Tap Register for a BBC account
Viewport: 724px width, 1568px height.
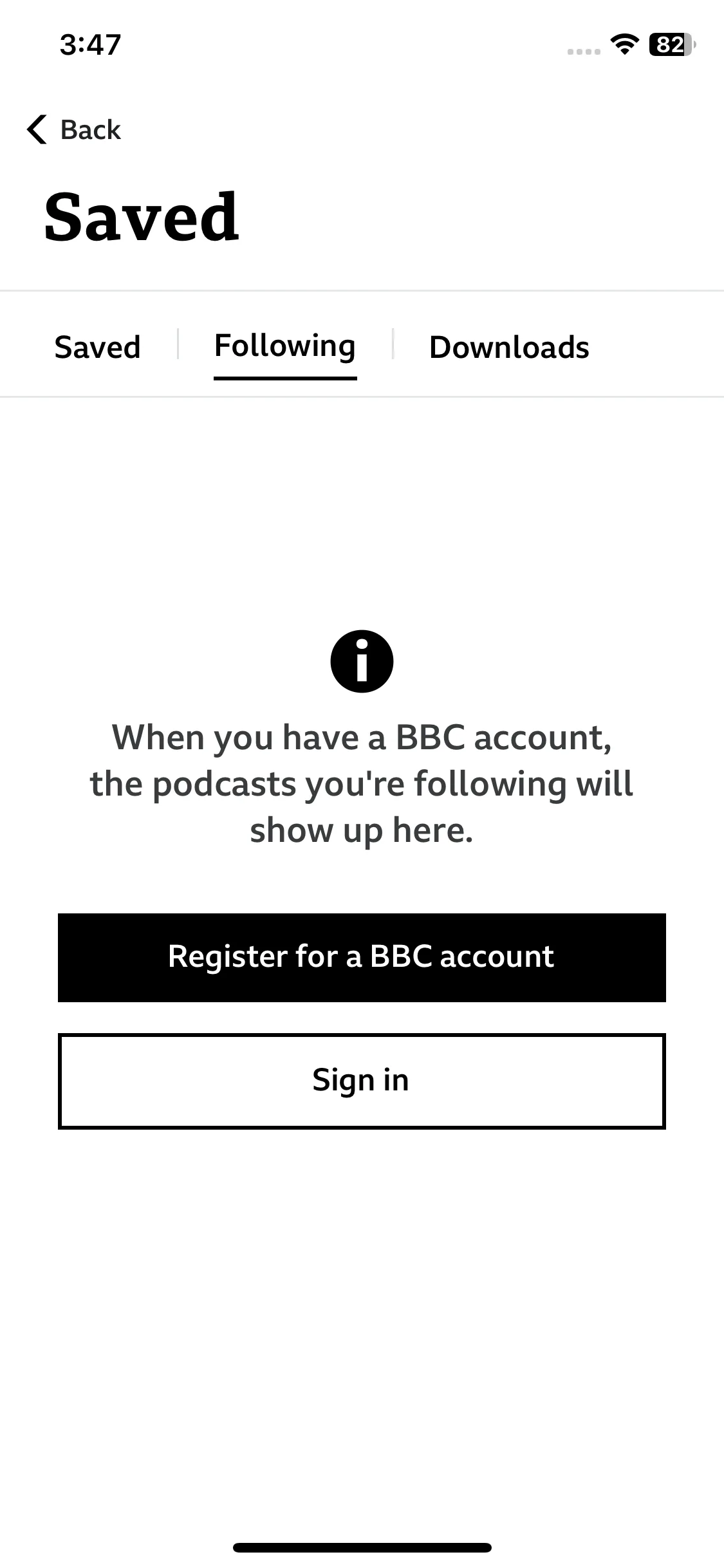[x=362, y=957]
